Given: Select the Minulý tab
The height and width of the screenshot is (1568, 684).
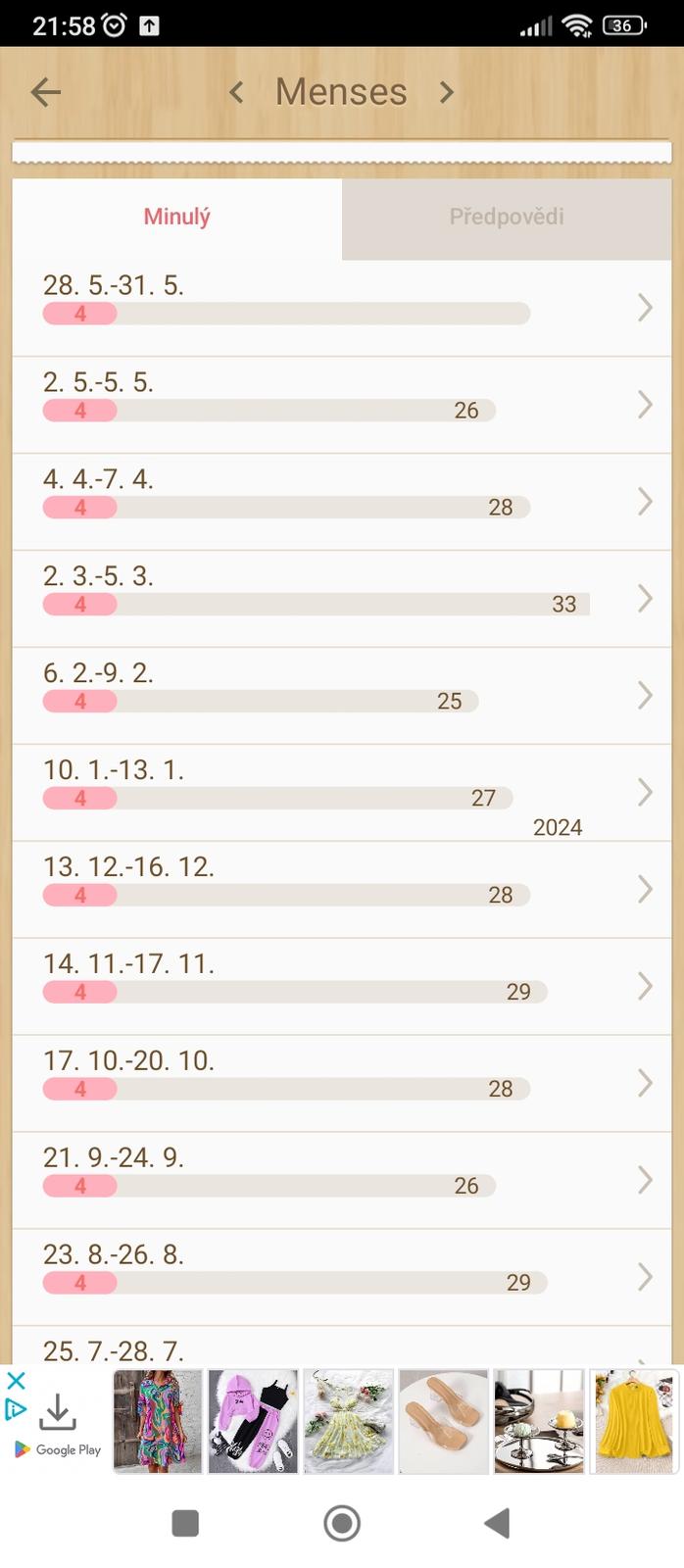Looking at the screenshot, I should tap(177, 218).
